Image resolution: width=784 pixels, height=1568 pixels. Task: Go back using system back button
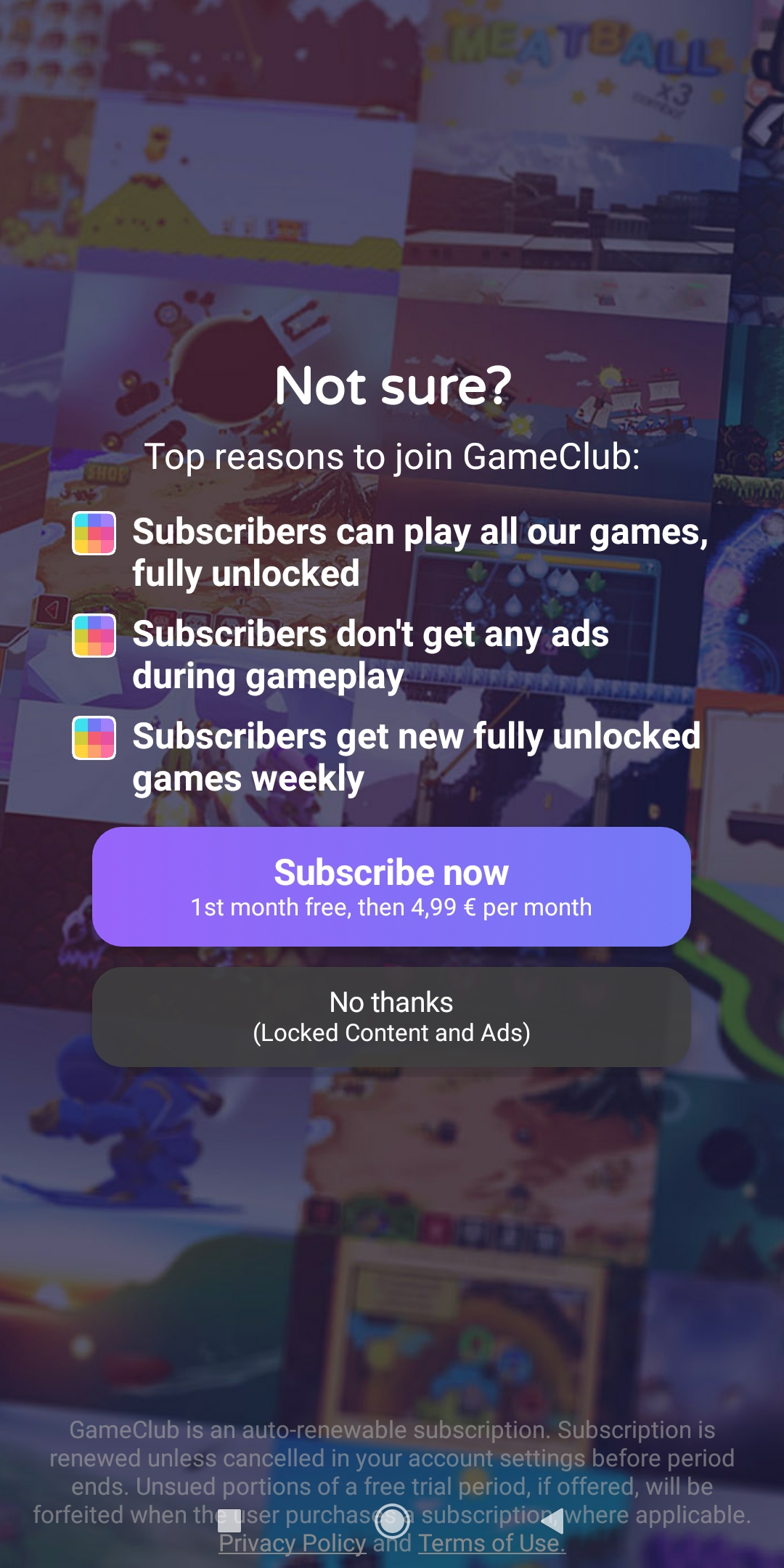coord(553,1520)
